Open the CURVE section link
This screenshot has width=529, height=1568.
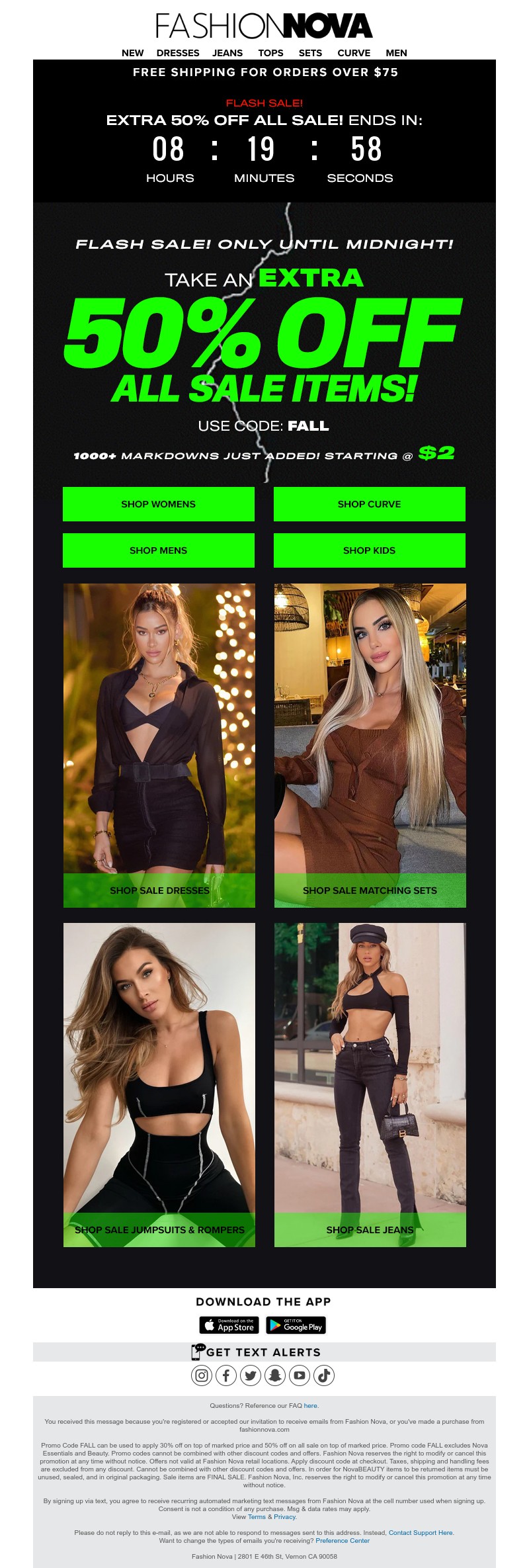(354, 53)
